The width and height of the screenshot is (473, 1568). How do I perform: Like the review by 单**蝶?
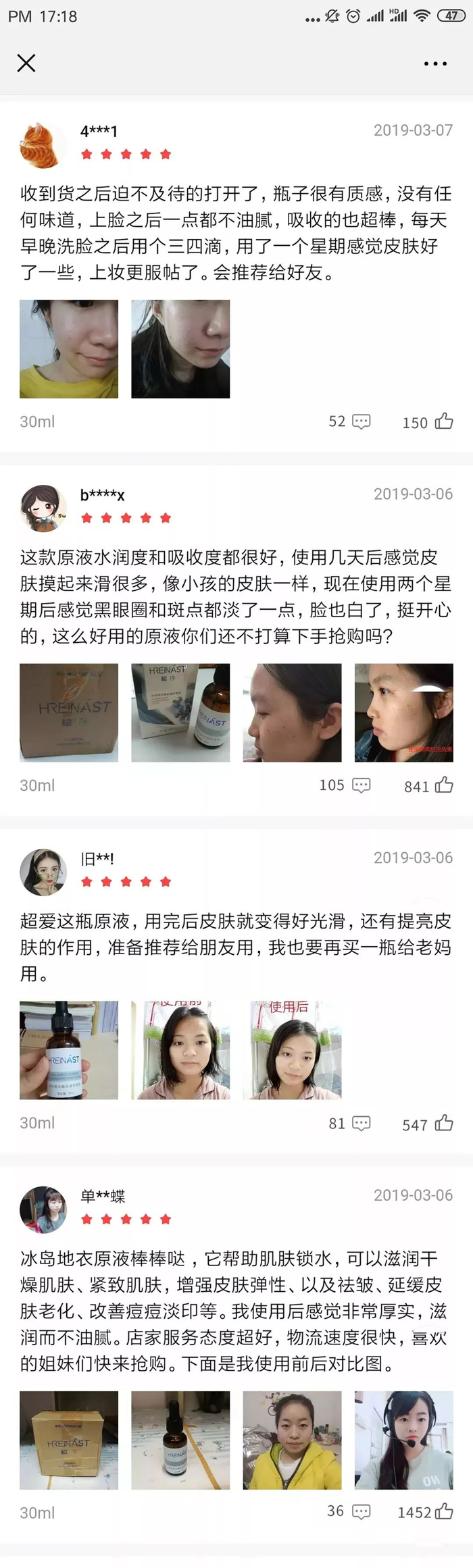[x=444, y=1511]
